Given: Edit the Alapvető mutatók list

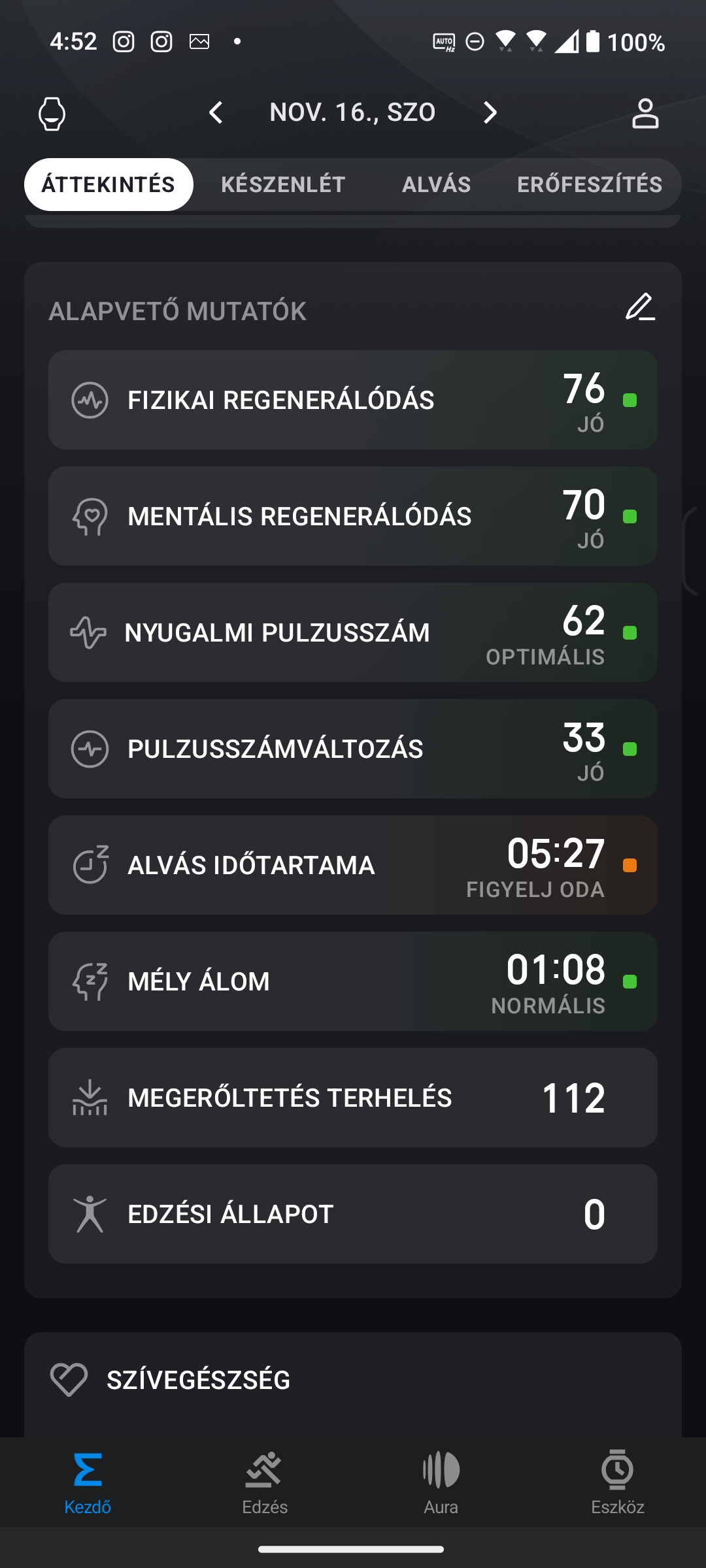Looking at the screenshot, I should pyautogui.click(x=640, y=307).
